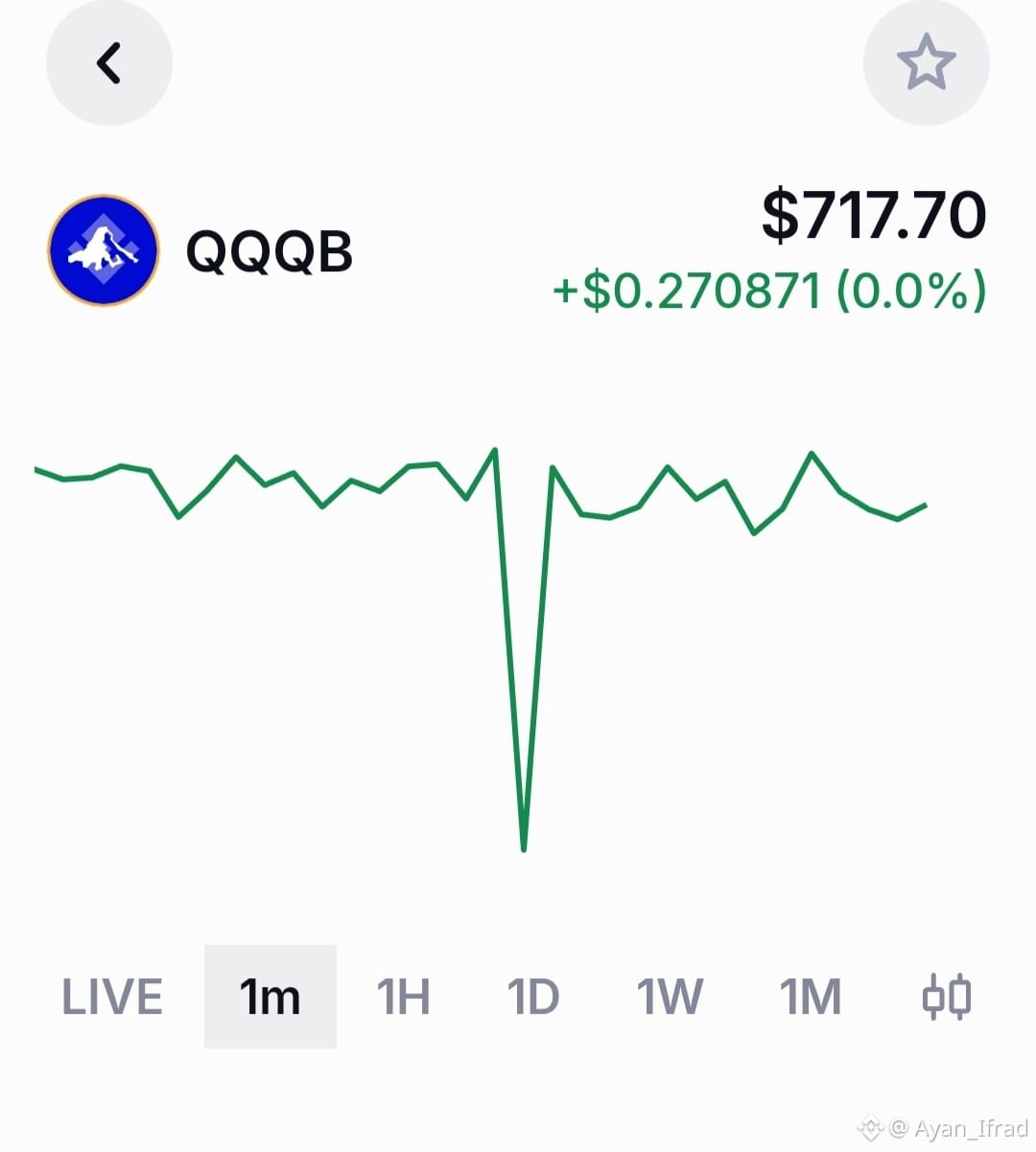Show the 1D price chart
Viewport: 1036px width, 1152px height.
point(533,997)
